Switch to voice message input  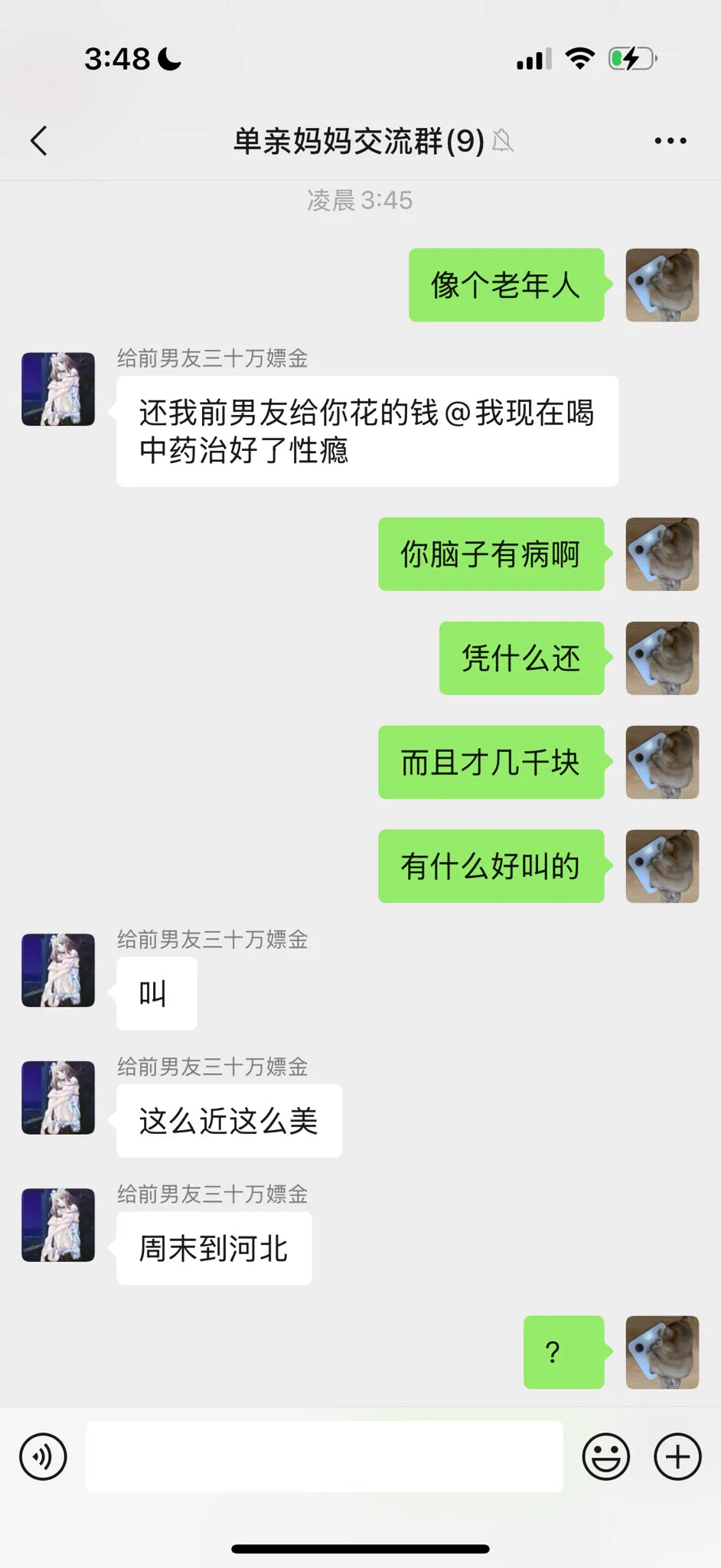[x=44, y=1456]
